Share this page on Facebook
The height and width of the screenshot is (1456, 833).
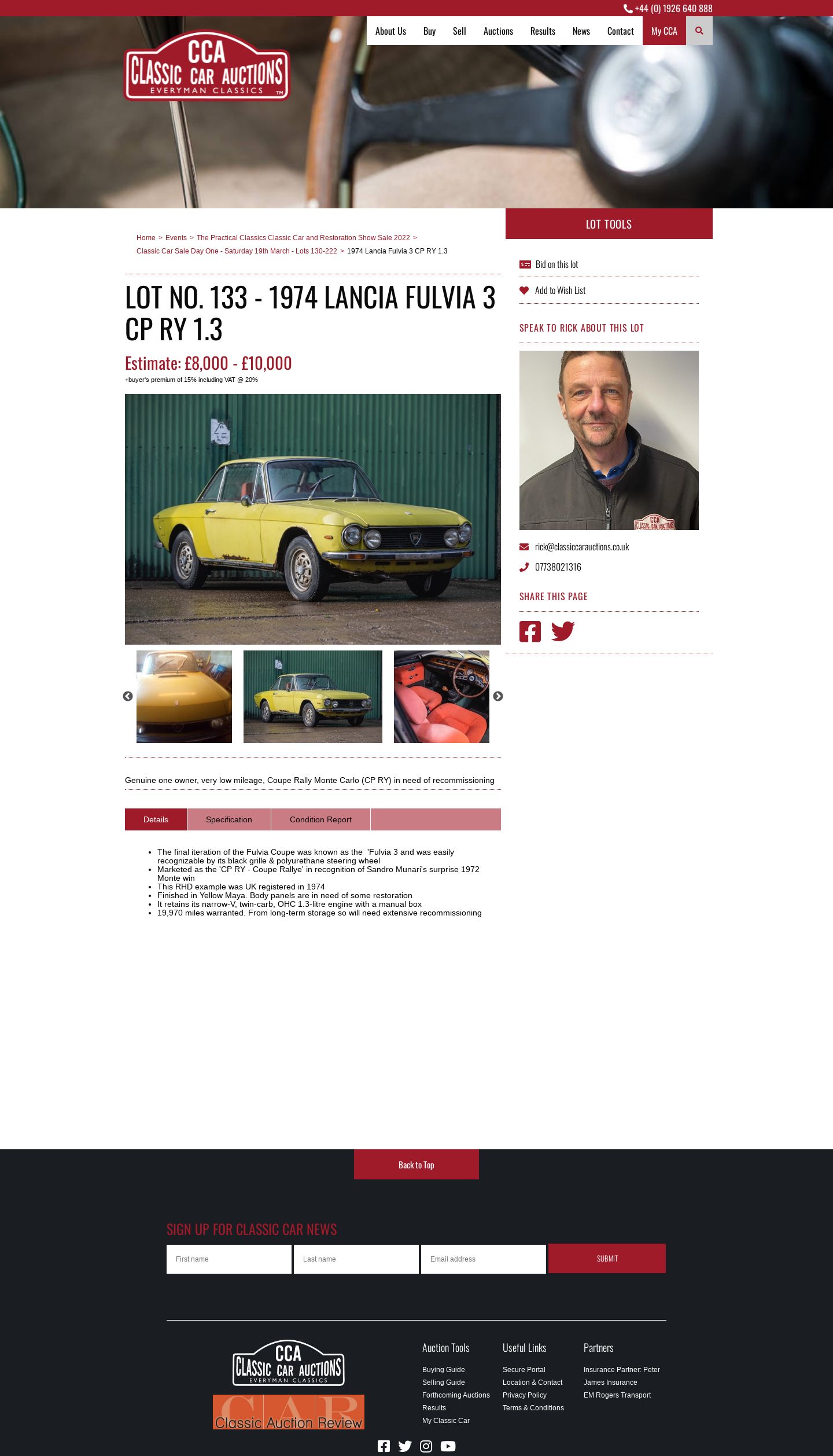pyautogui.click(x=530, y=631)
